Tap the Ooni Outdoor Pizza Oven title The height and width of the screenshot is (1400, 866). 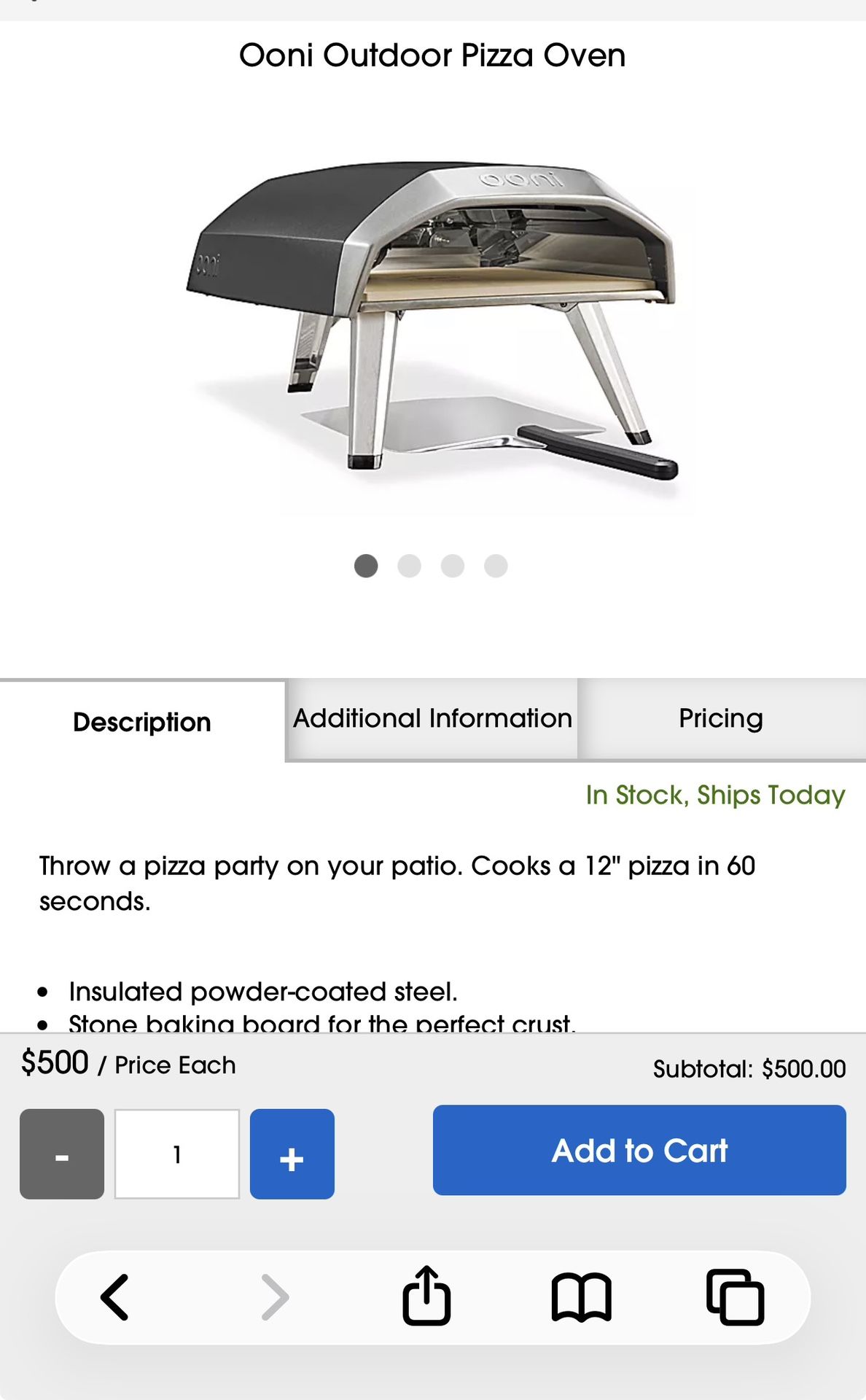[432, 55]
